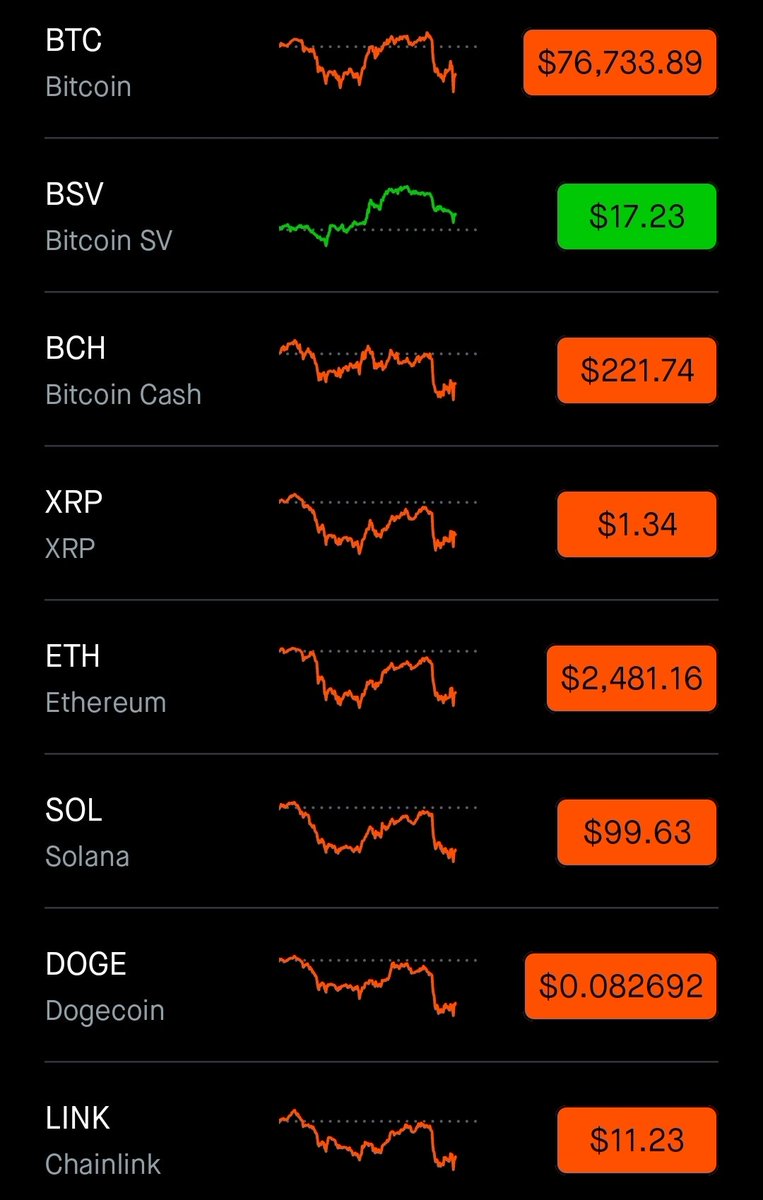This screenshot has height=1200, width=763.
Task: Tap the $76,733.89 Bitcoin price button
Action: point(620,63)
